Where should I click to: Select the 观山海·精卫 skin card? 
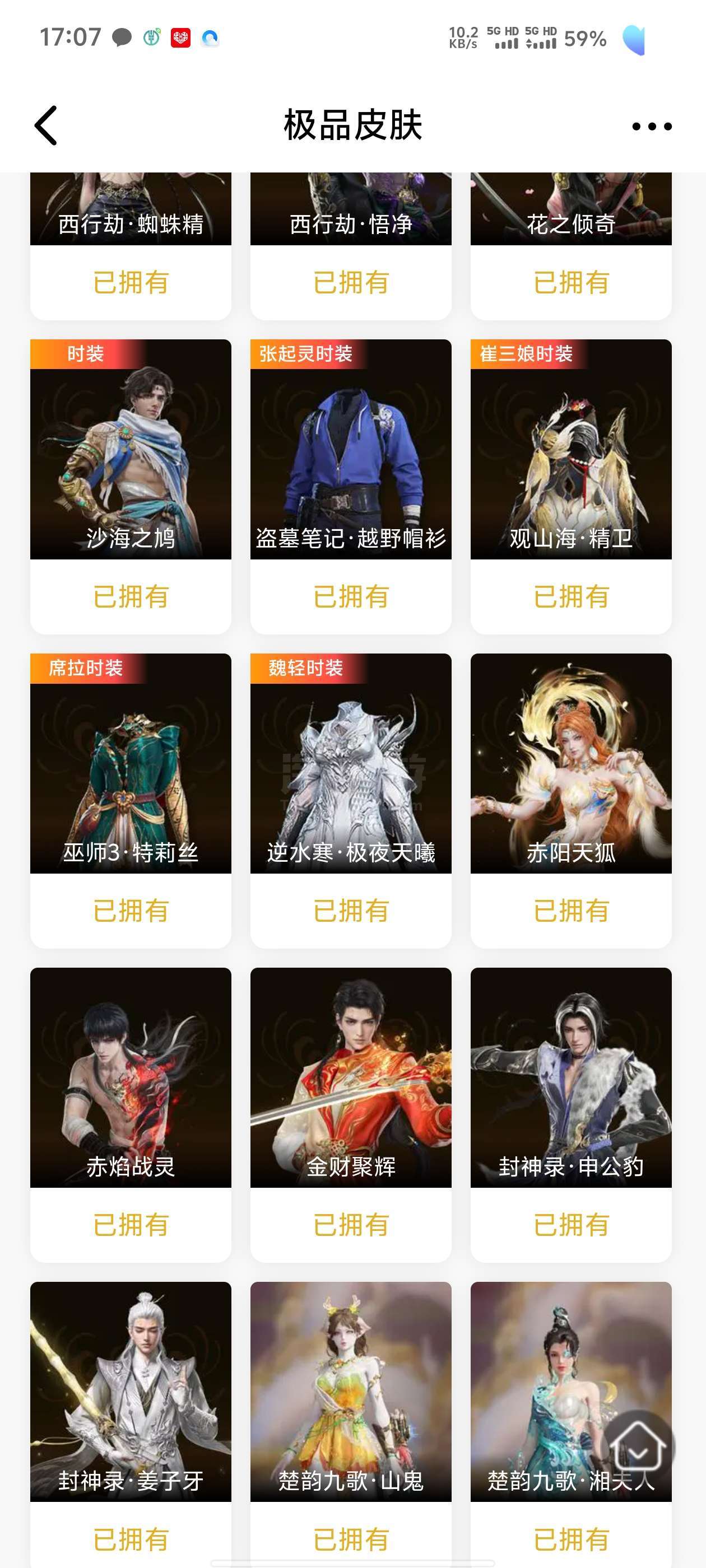click(571, 450)
